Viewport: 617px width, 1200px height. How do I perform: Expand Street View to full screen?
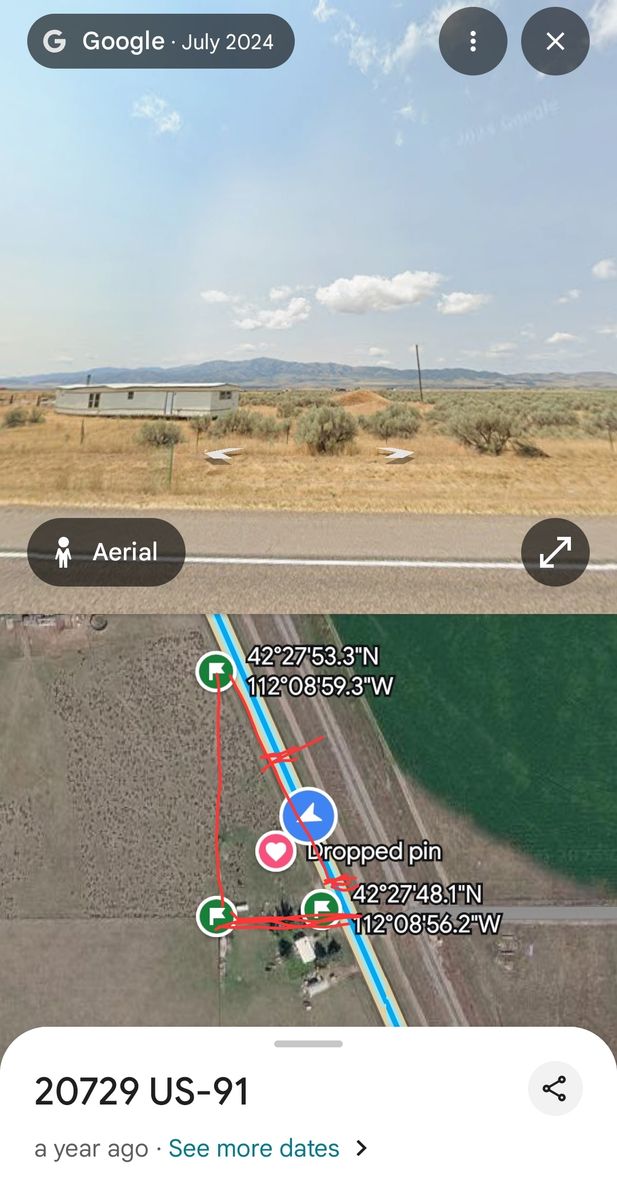(x=555, y=552)
